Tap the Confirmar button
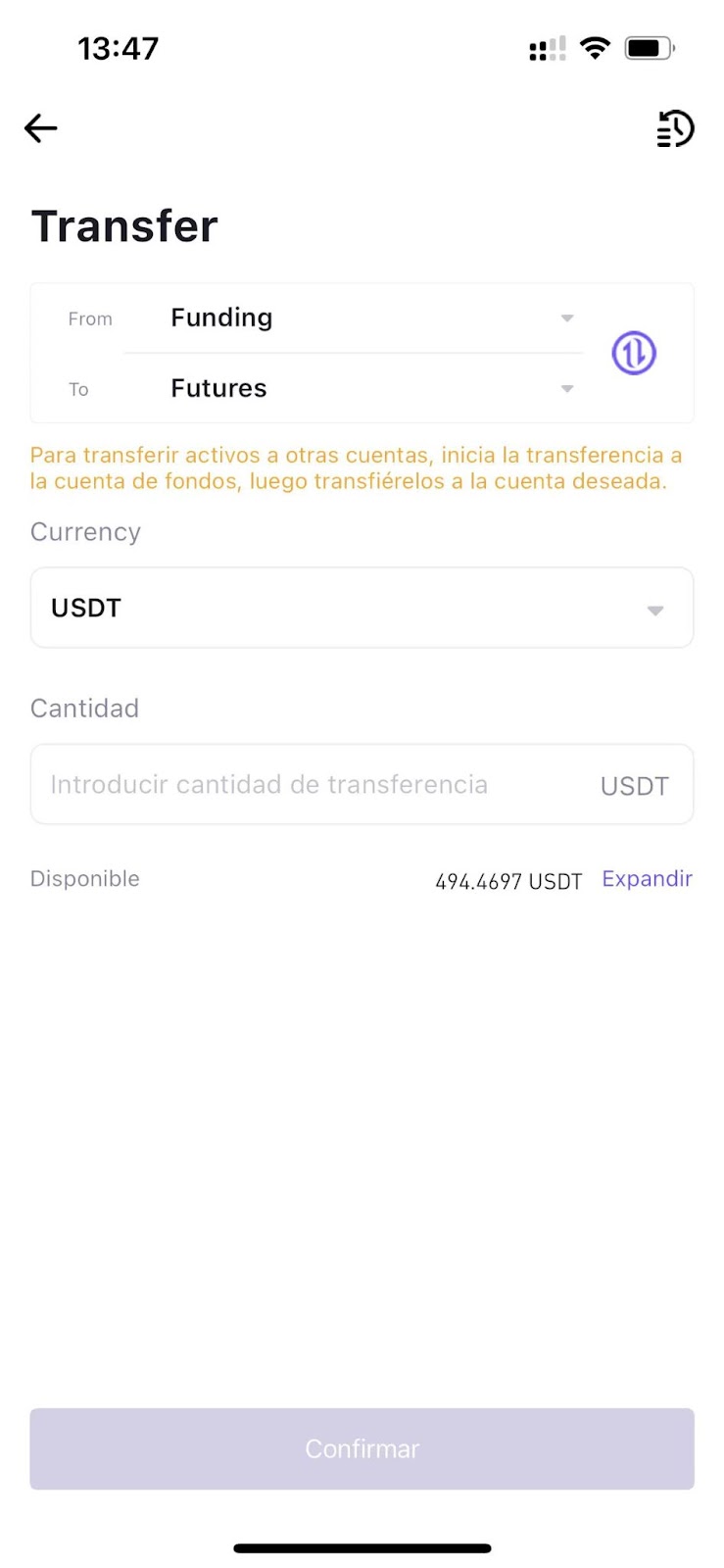The width and height of the screenshot is (724, 1568). tap(362, 1448)
